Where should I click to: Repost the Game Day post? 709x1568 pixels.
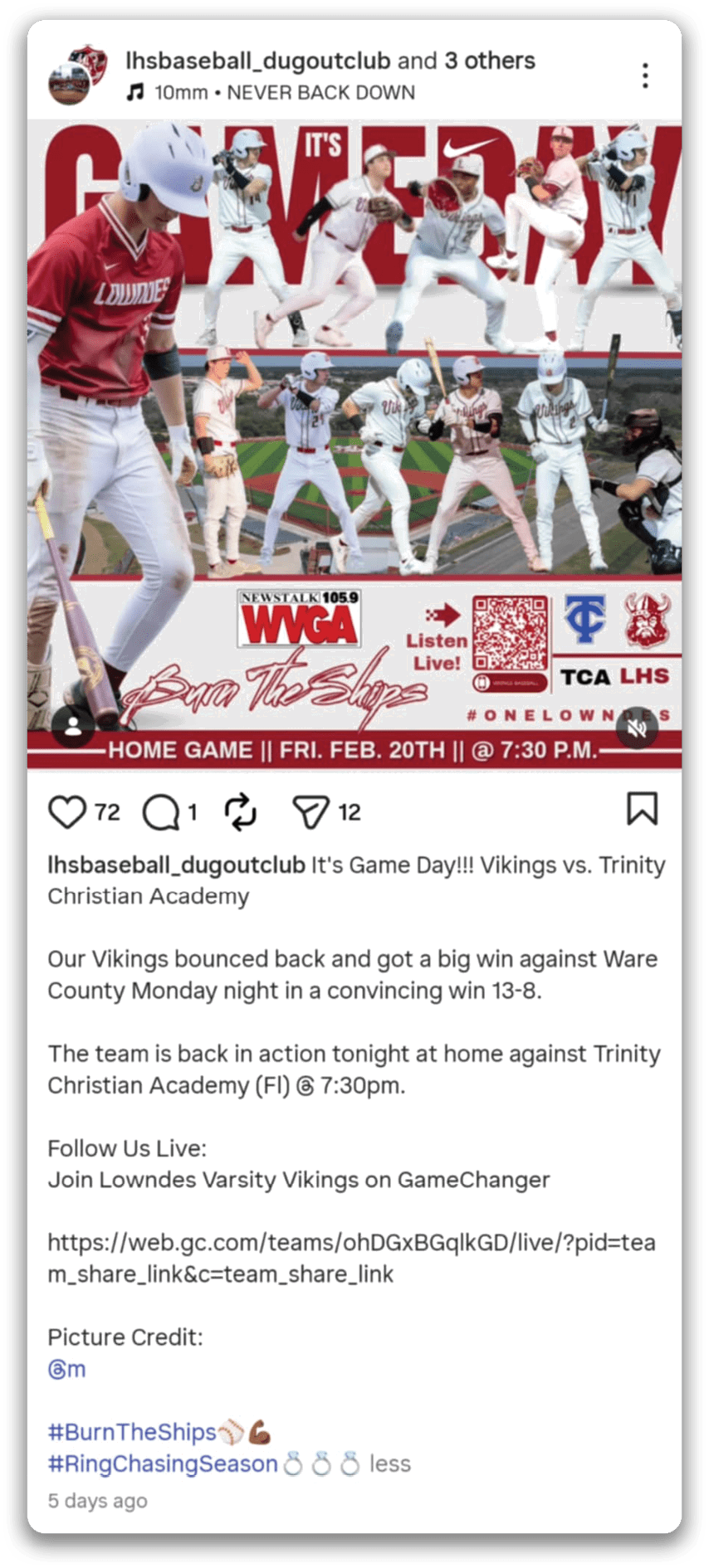coord(241,811)
